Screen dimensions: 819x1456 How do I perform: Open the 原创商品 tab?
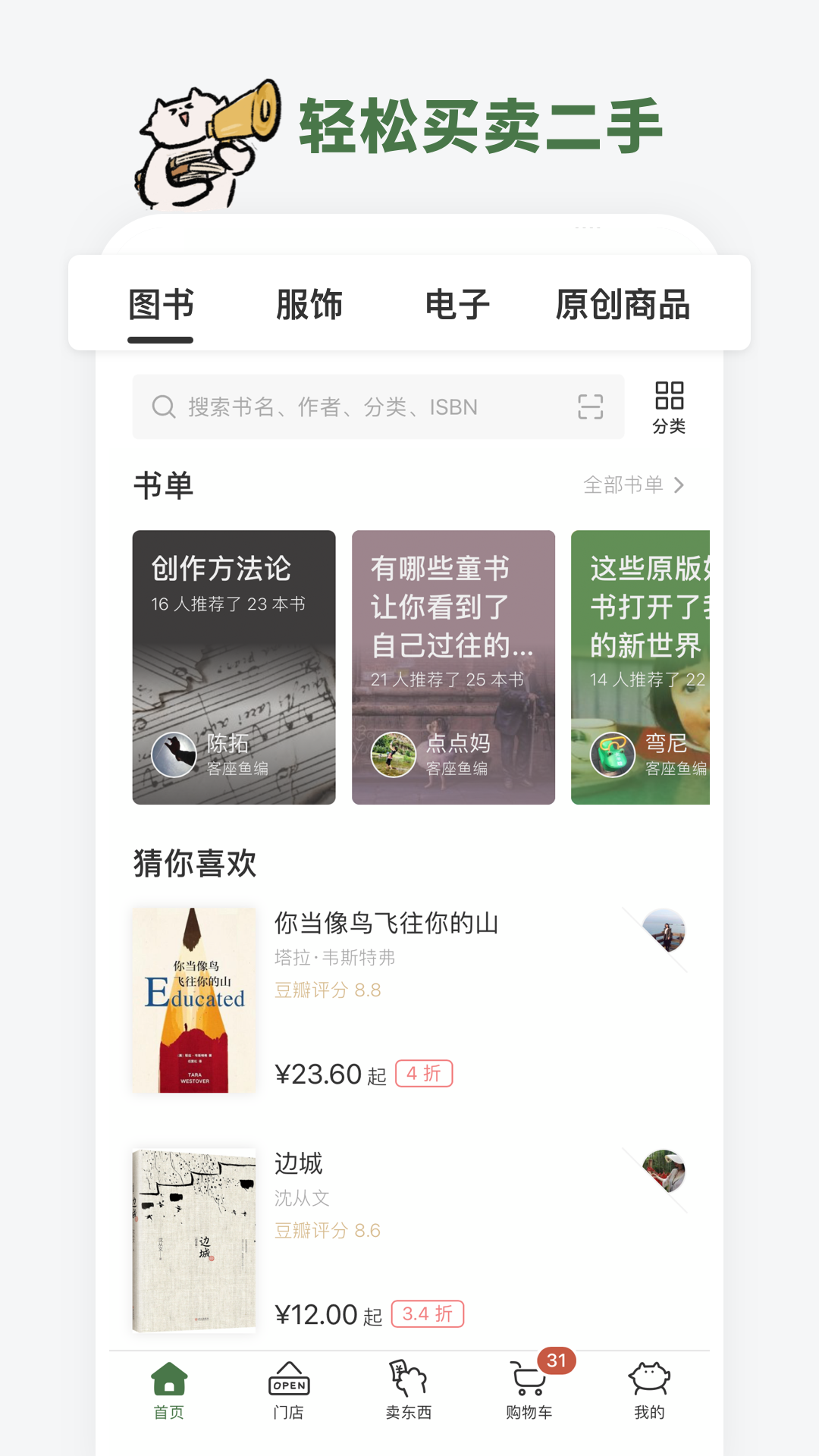tap(623, 304)
